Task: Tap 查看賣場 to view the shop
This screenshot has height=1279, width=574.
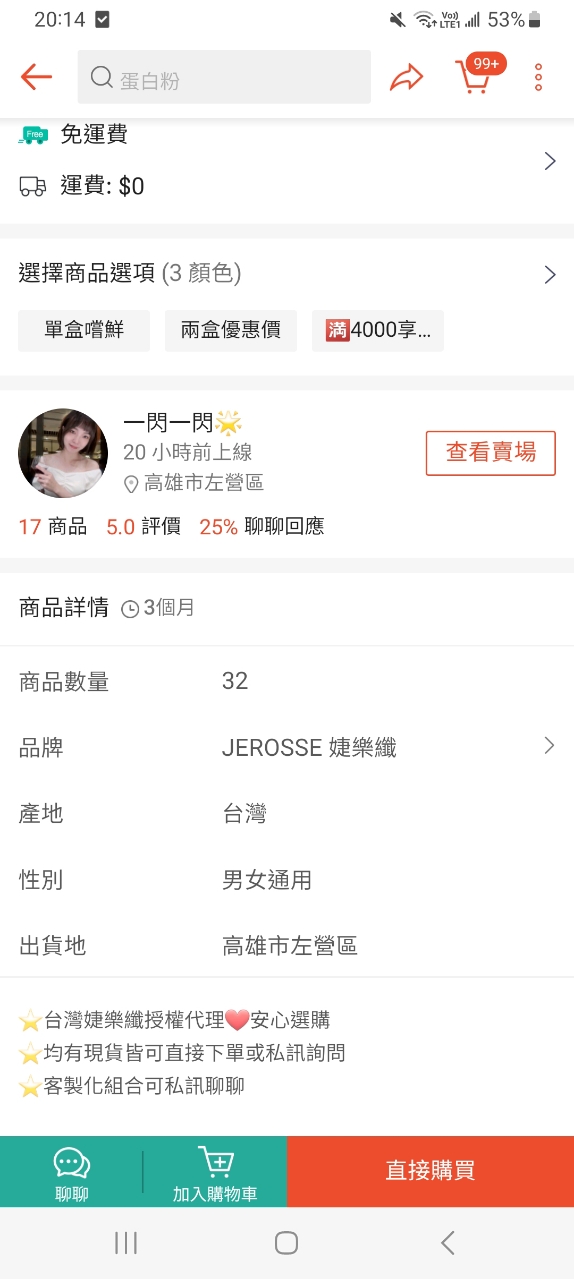Action: tap(491, 453)
